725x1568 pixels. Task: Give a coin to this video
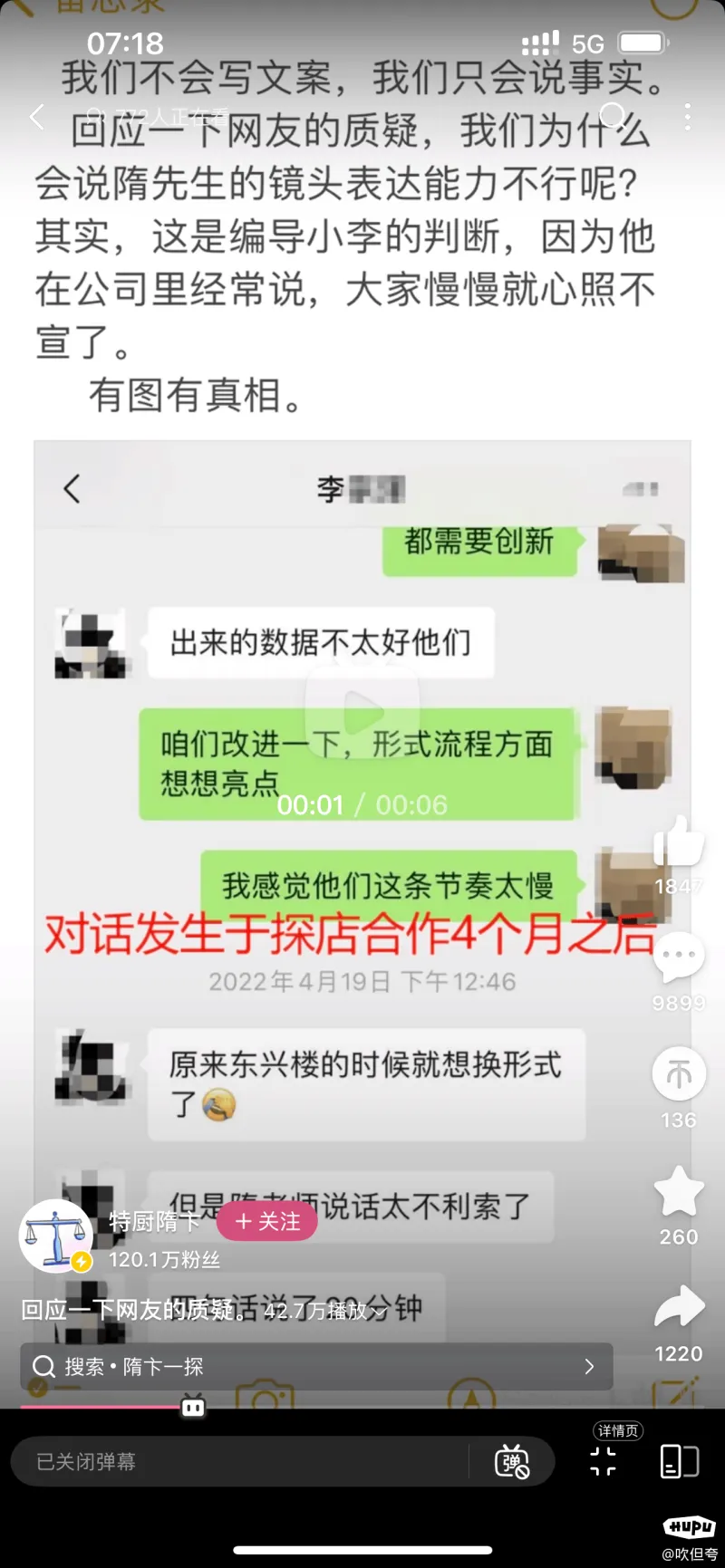pyautogui.click(x=679, y=1074)
